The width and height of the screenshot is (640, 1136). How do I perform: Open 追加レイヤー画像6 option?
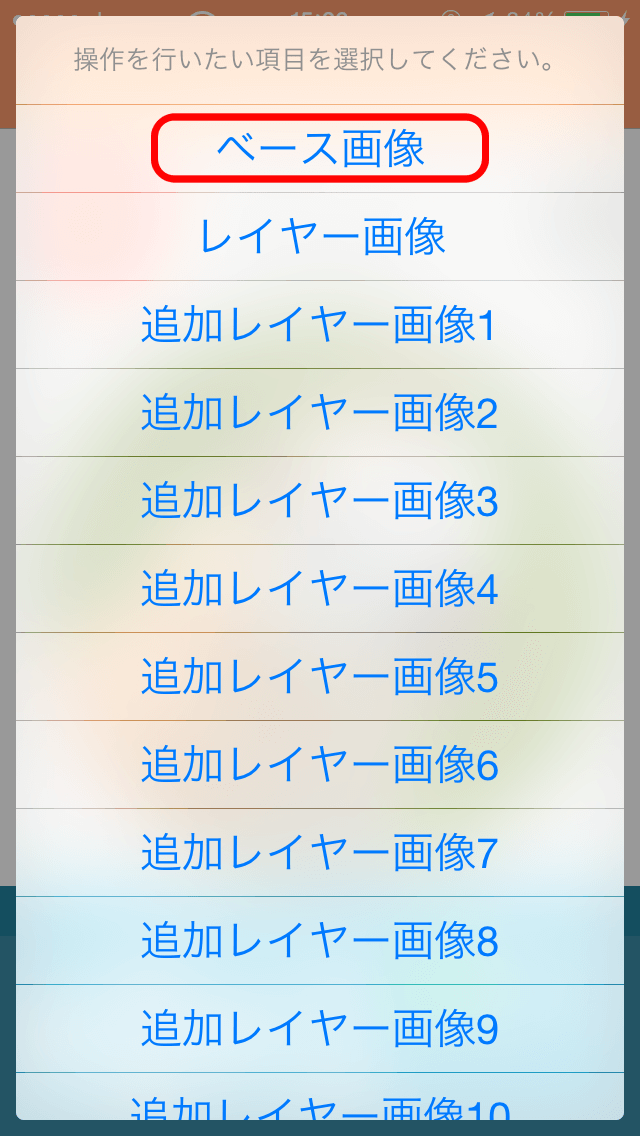pos(320,765)
